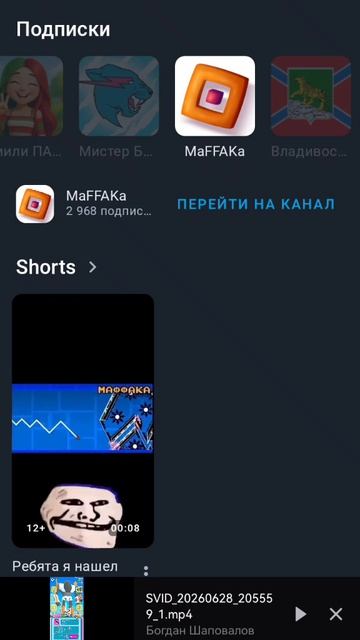Open the Geometry Dash short video
Screen dimensions: 360x640
coord(83,420)
